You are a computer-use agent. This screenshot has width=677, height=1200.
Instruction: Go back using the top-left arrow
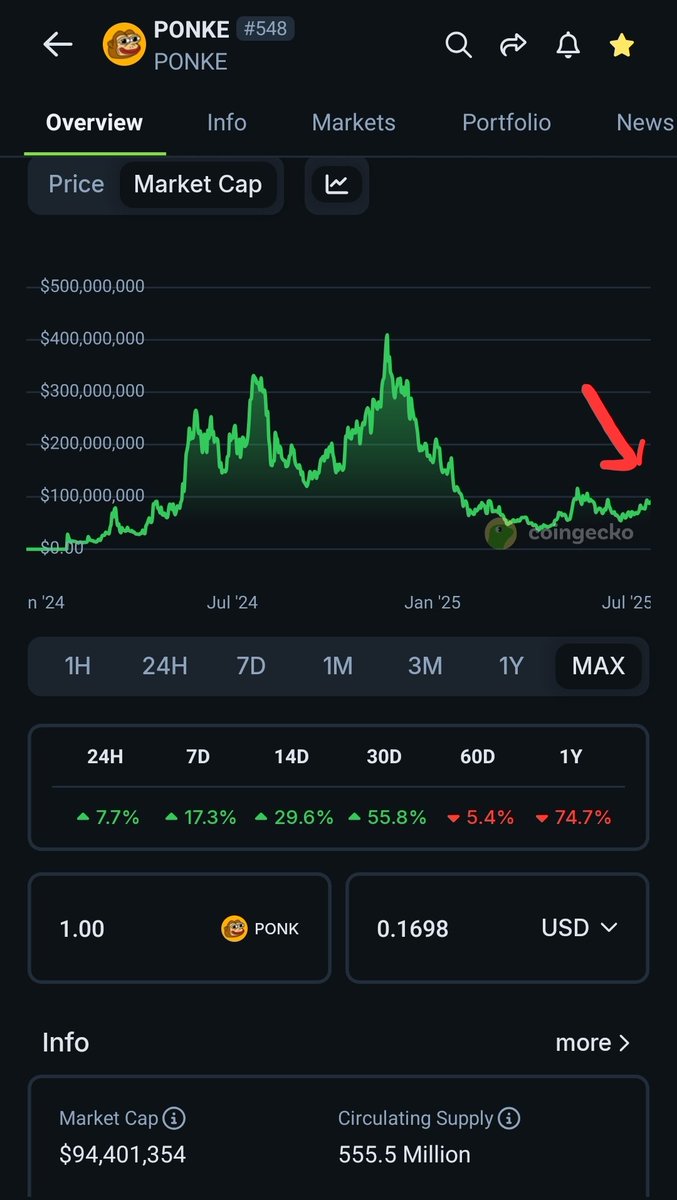(58, 45)
